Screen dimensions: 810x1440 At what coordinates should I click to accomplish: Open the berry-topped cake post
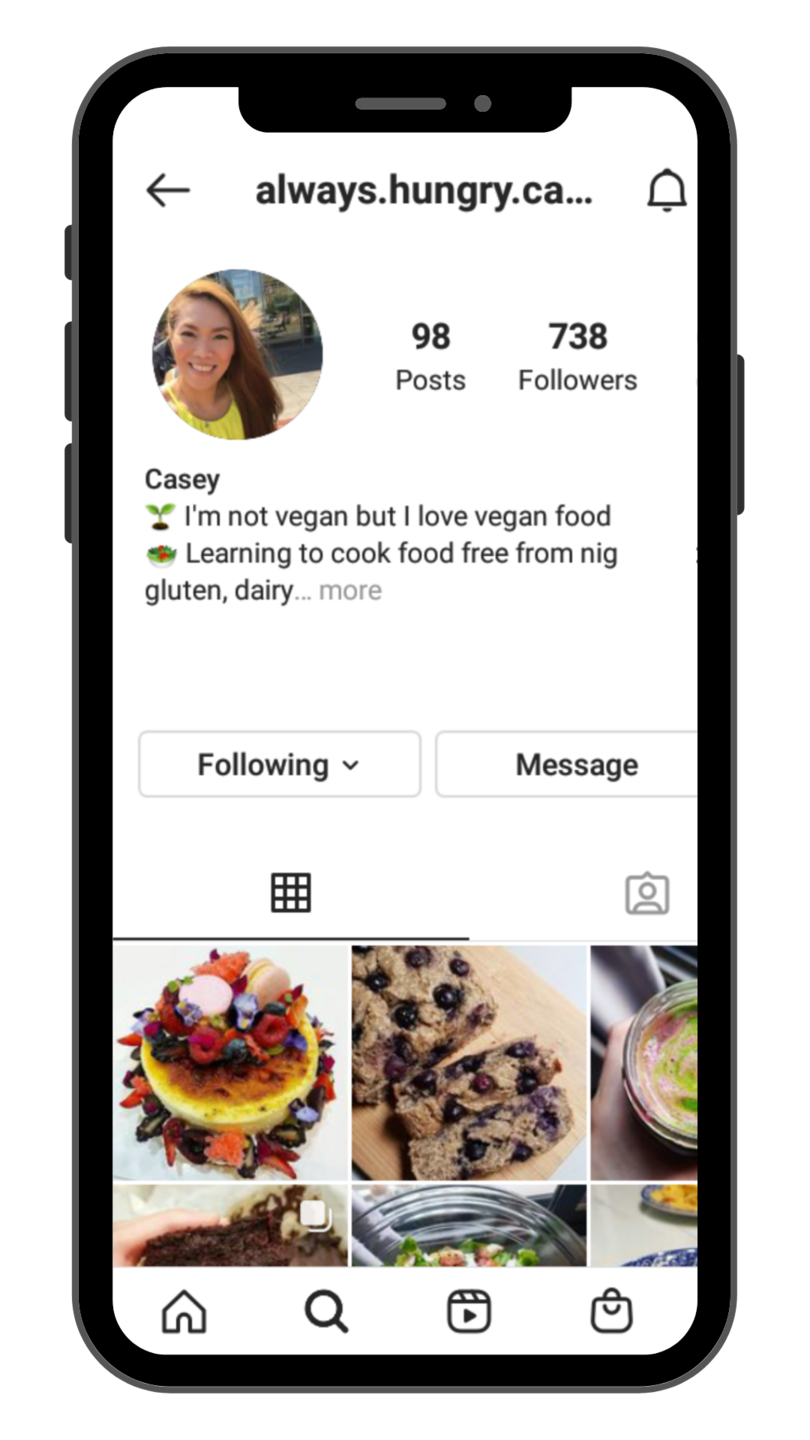(x=230, y=1062)
